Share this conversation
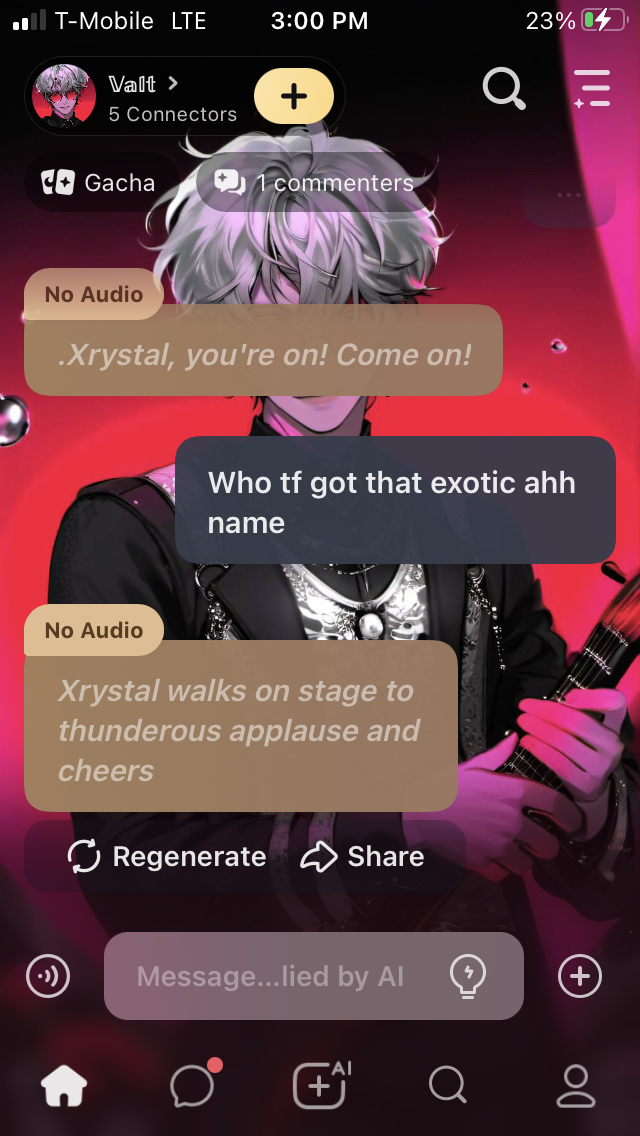 pos(363,857)
